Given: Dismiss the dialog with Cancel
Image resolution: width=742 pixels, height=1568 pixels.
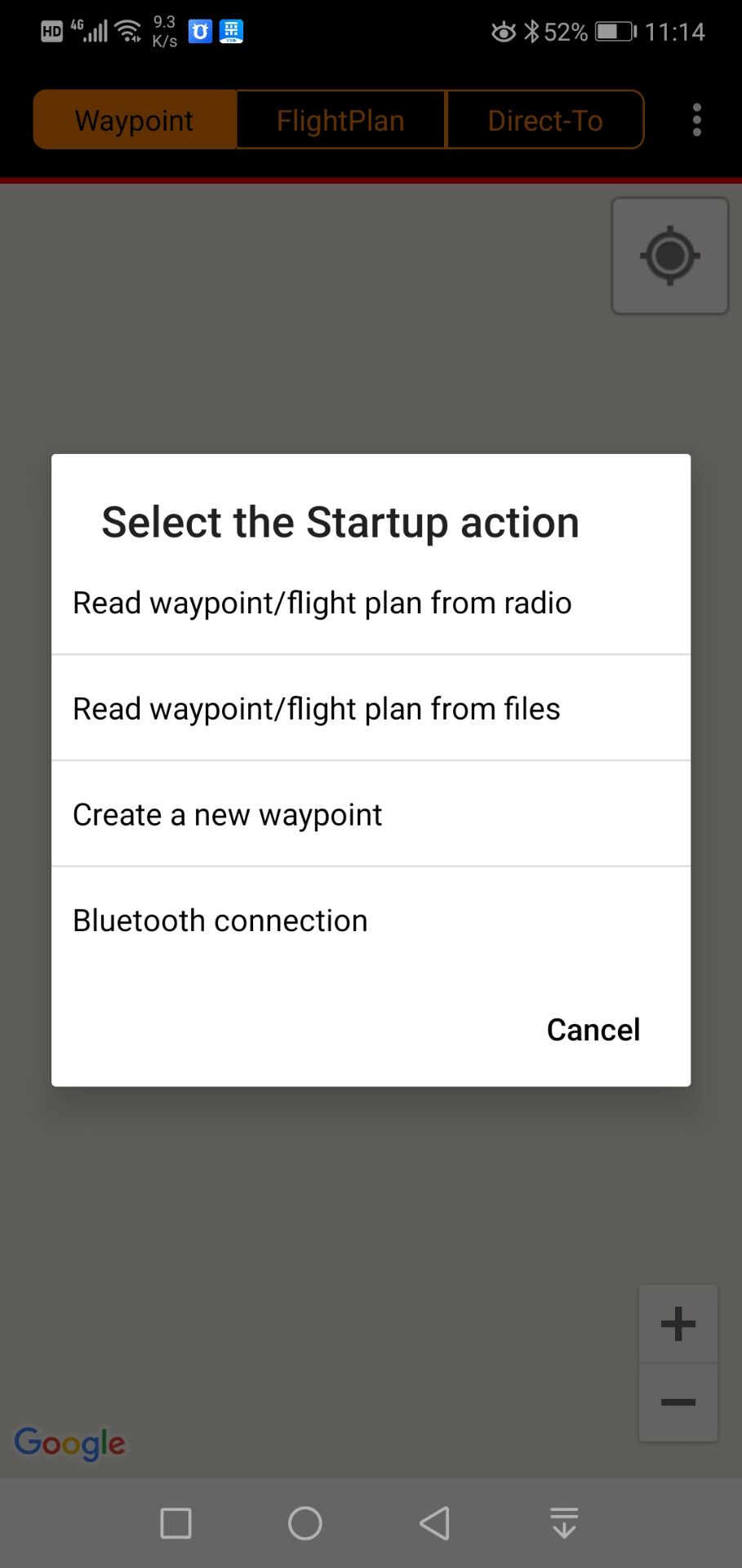Looking at the screenshot, I should coord(593,1030).
